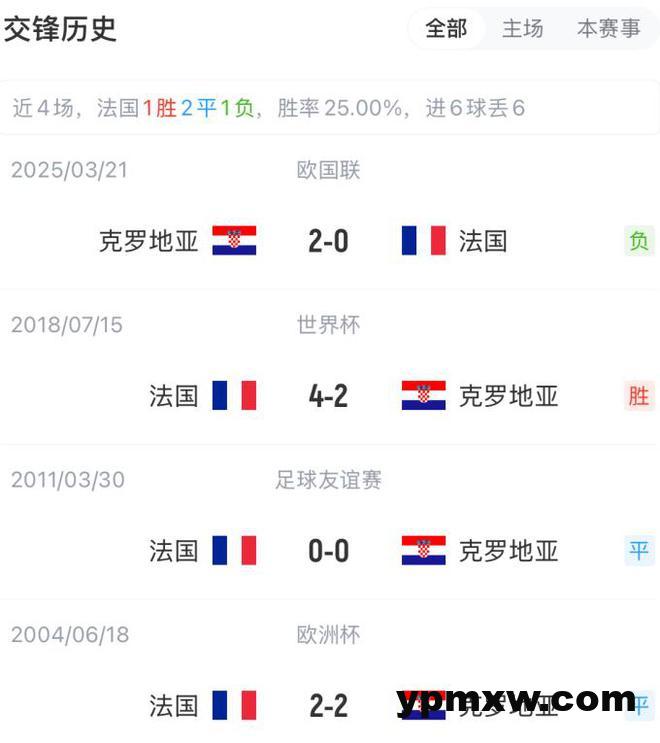Open the 2025/03/21 欧国联 match, 克罗地亚 2-0 法国
The image size is (660, 743).
point(328,241)
